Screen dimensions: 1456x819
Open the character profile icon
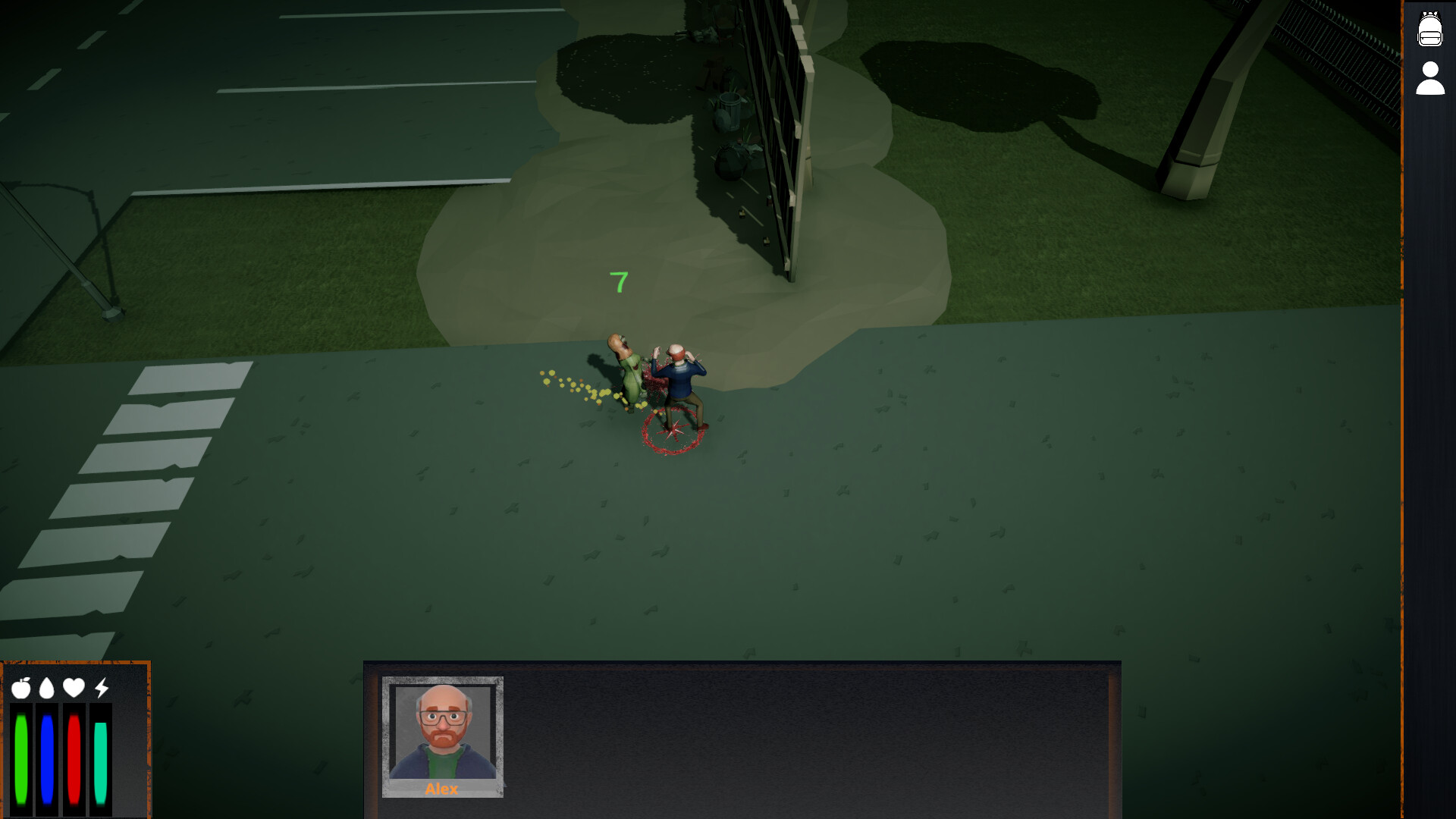1430,79
